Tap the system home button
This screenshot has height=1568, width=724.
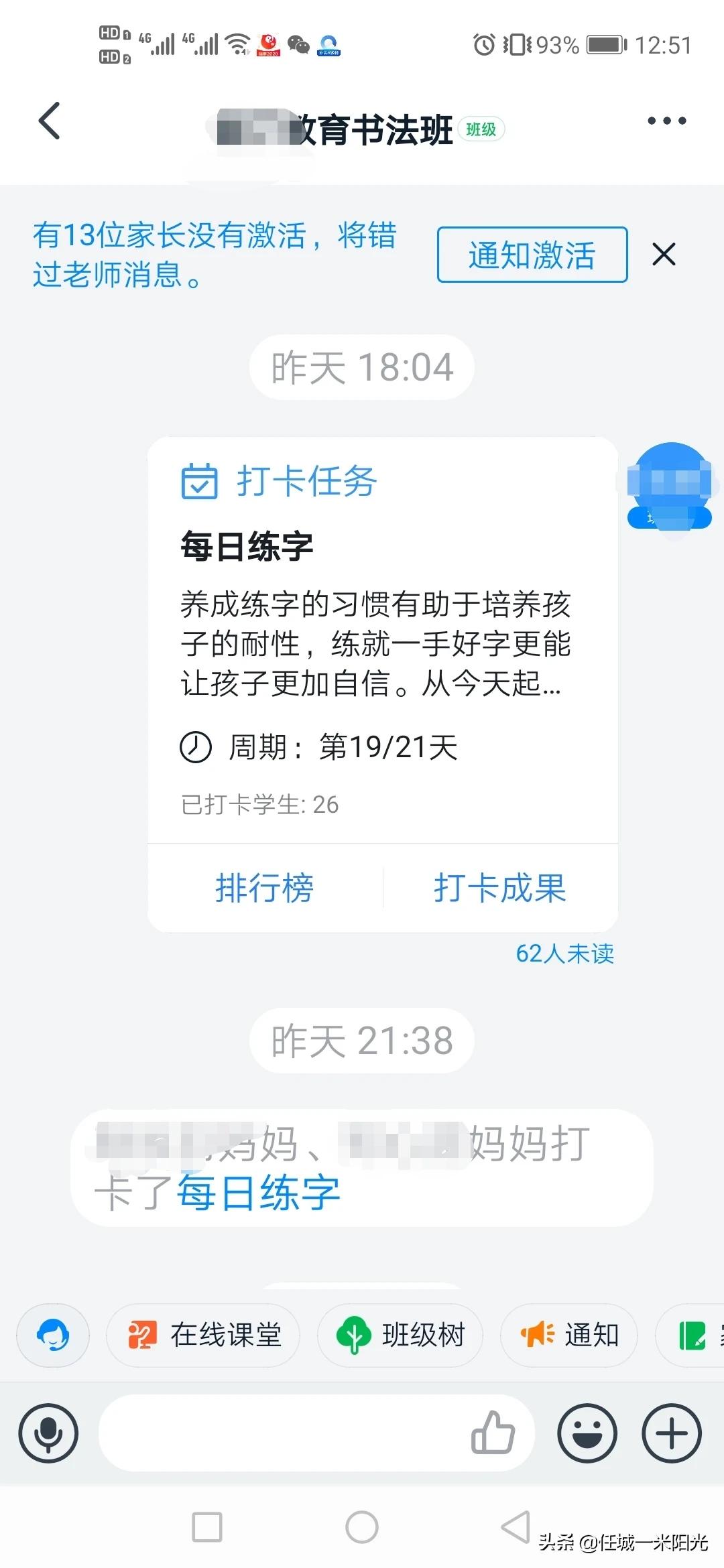tap(362, 1527)
